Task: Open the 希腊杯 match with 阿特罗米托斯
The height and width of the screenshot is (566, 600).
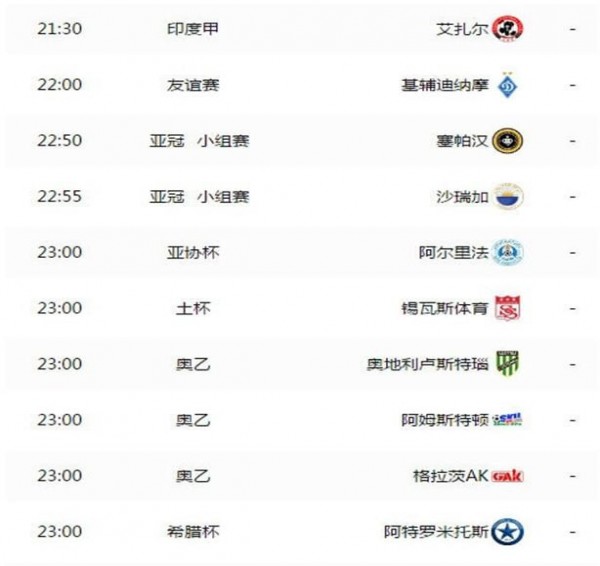Action: (x=300, y=532)
